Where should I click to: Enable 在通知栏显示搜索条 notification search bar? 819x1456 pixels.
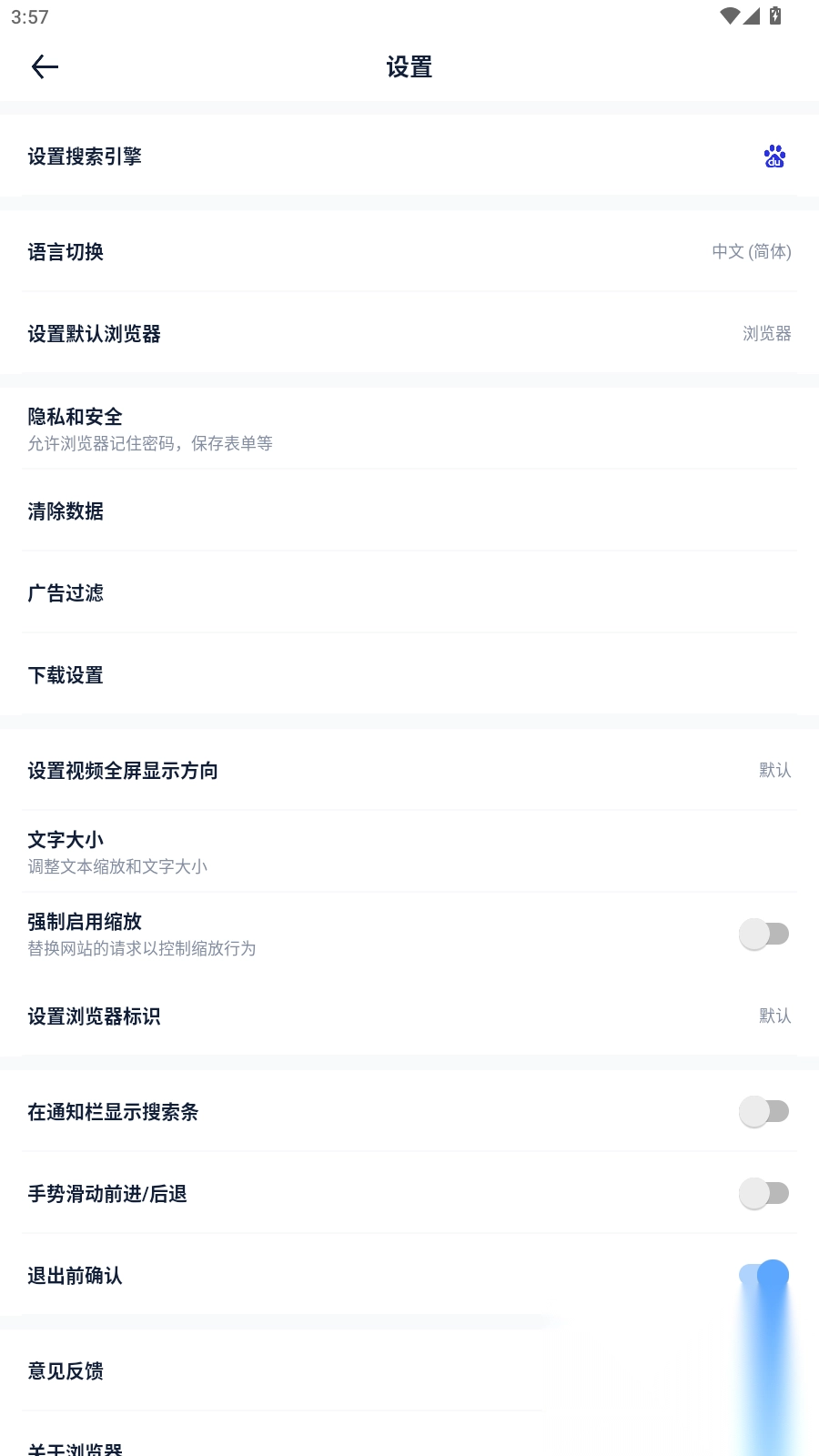[x=765, y=1111]
